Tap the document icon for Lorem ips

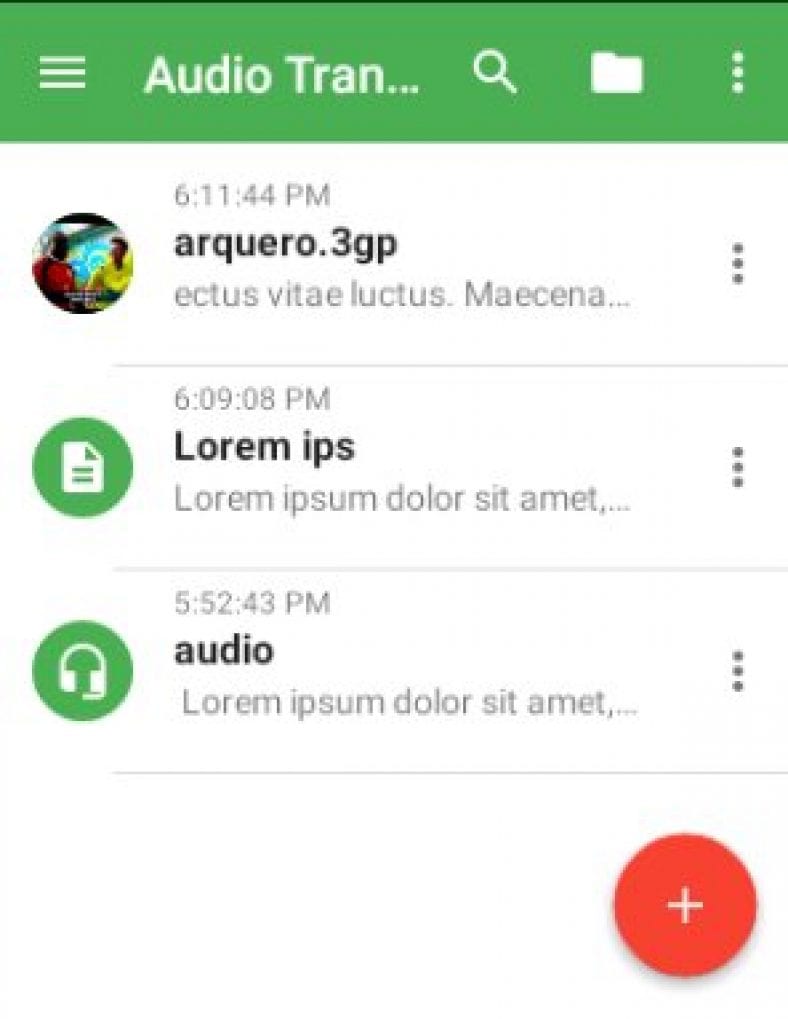pyautogui.click(x=81, y=466)
